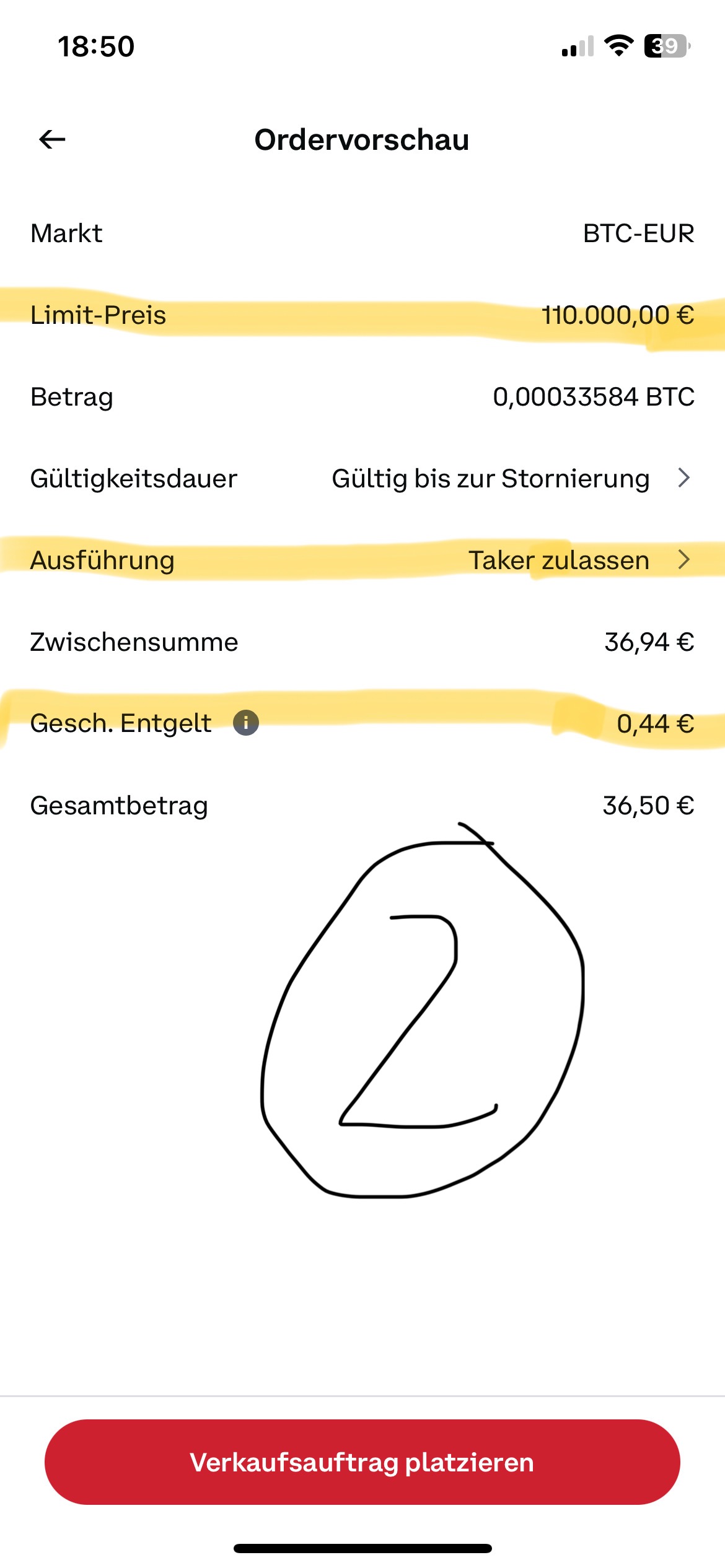
Task: Change the Ausführung option Taker zulassen
Action: [x=362, y=560]
